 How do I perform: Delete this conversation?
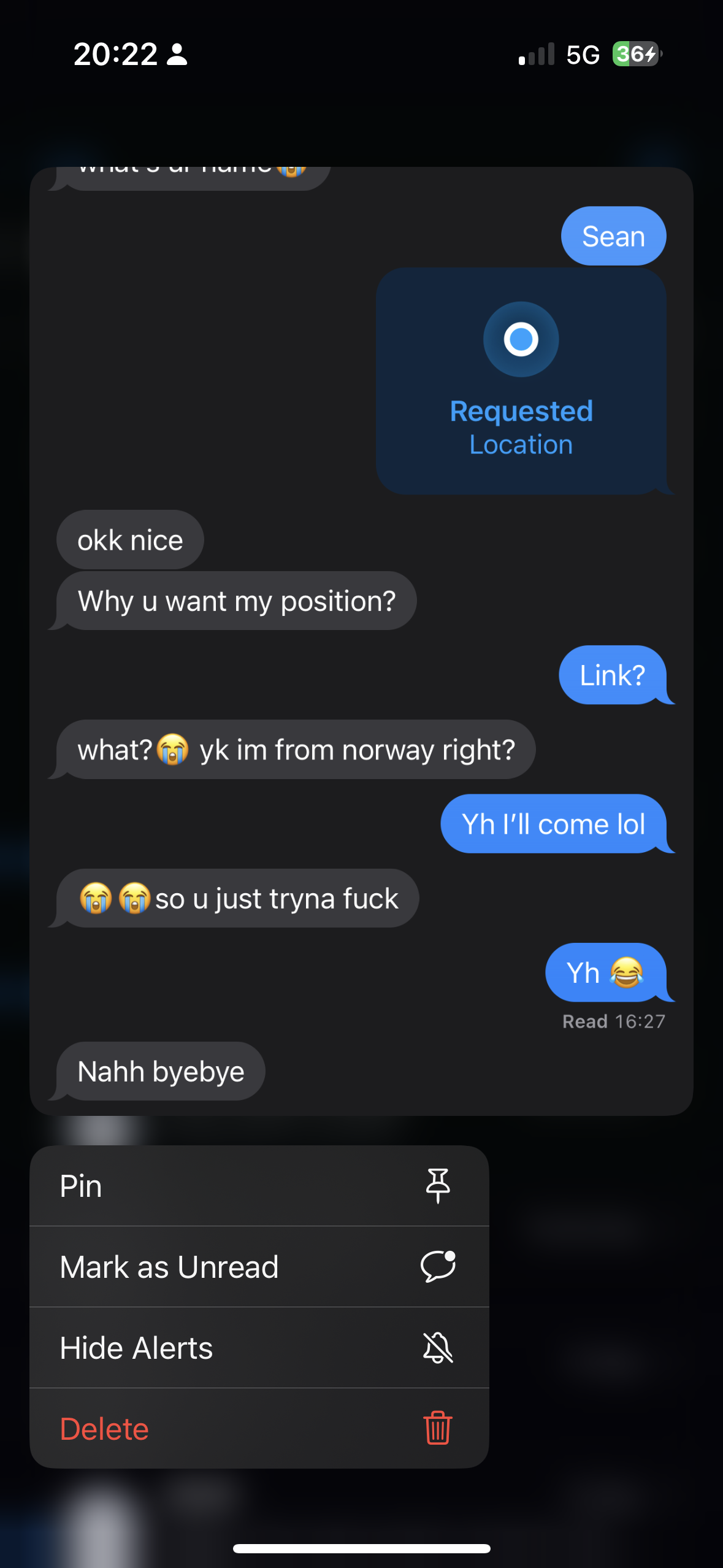259,1429
